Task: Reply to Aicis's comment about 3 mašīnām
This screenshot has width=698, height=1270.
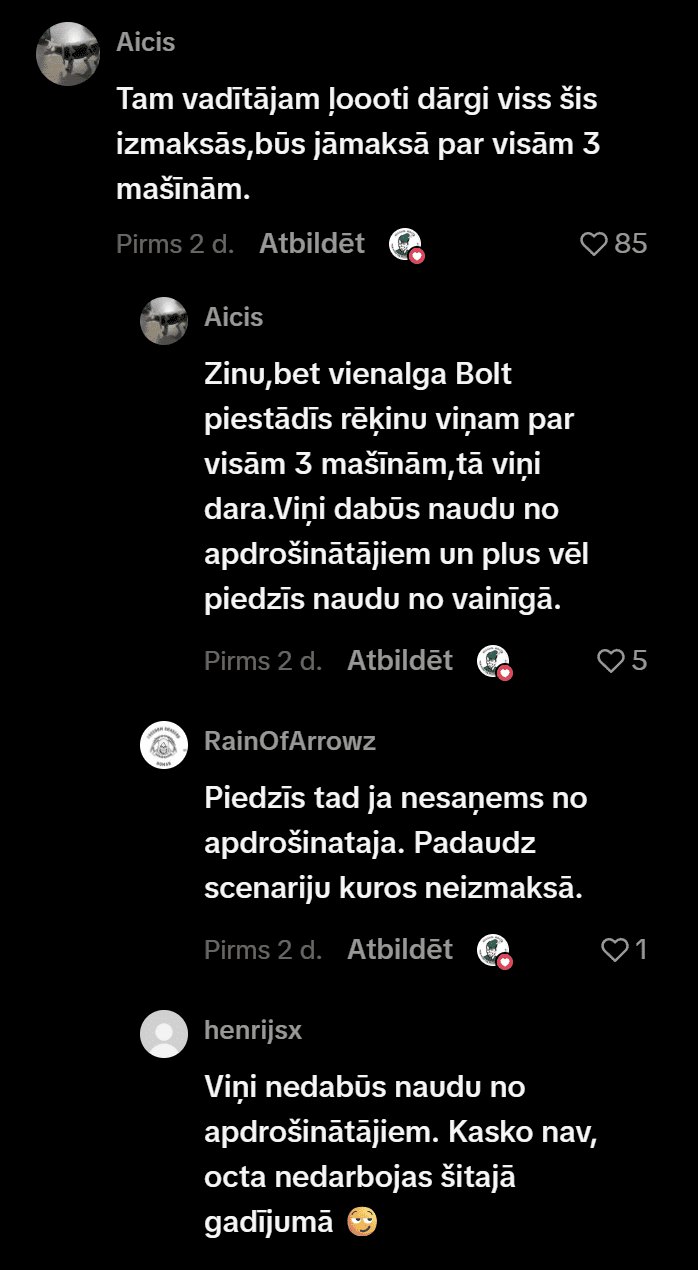Action: (x=312, y=243)
